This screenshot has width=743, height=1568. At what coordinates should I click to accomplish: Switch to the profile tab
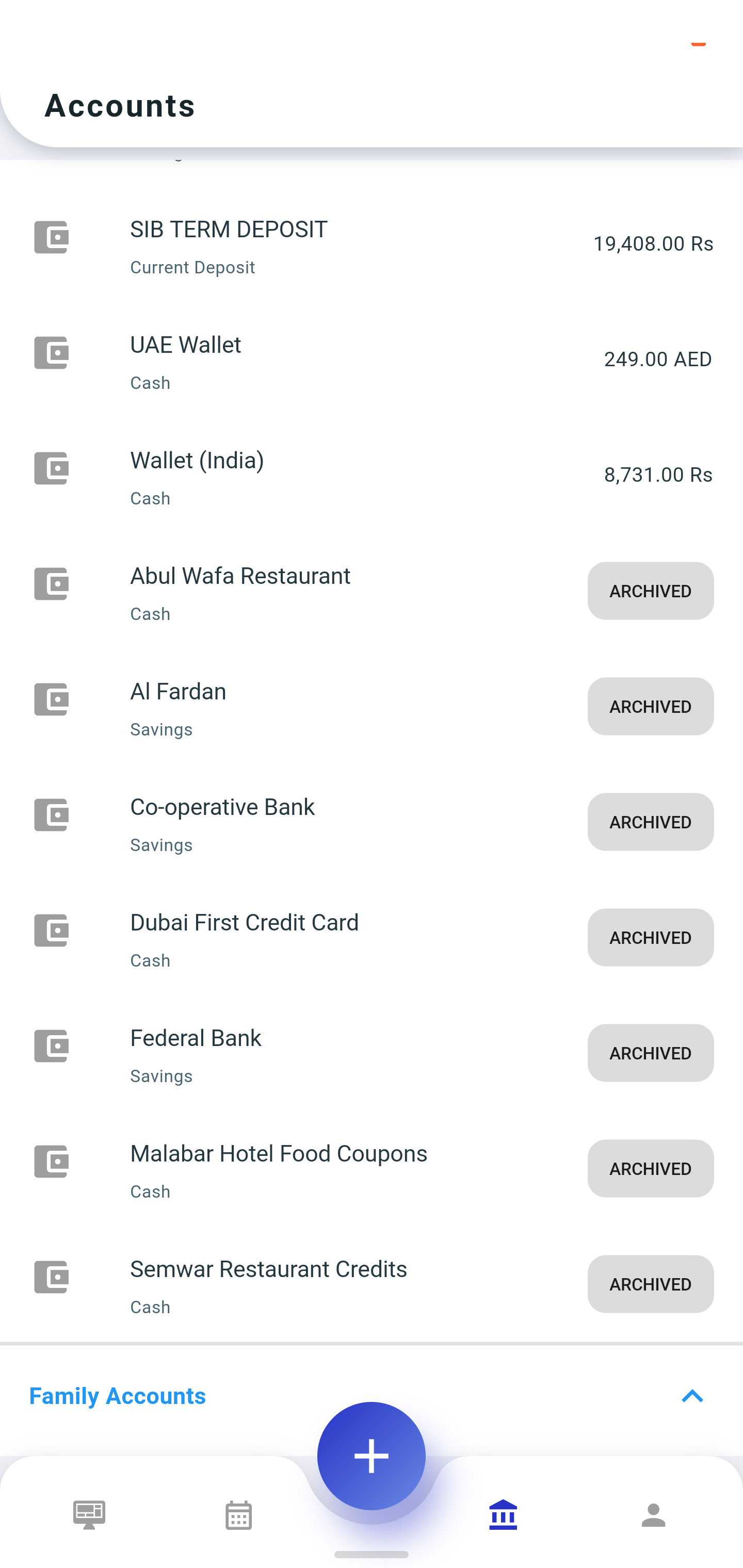[653, 1514]
